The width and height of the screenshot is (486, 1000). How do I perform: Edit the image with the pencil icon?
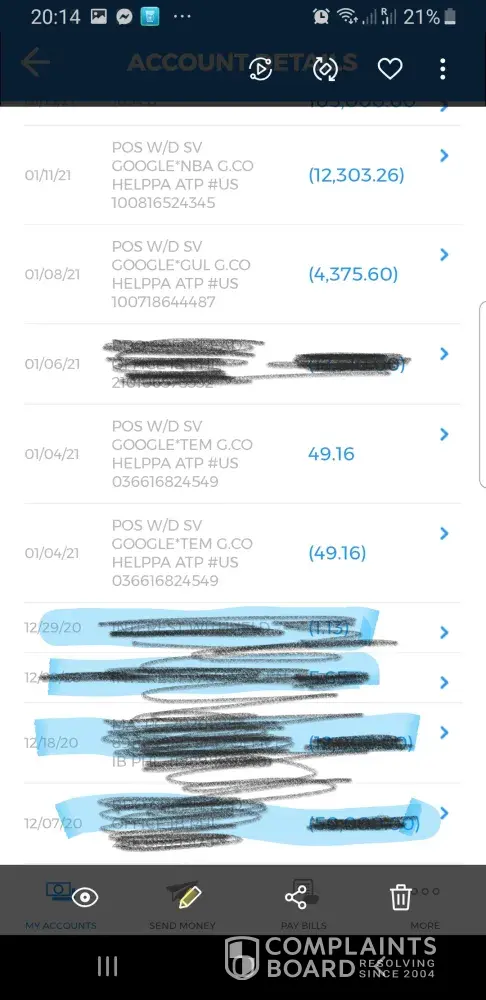point(189,897)
